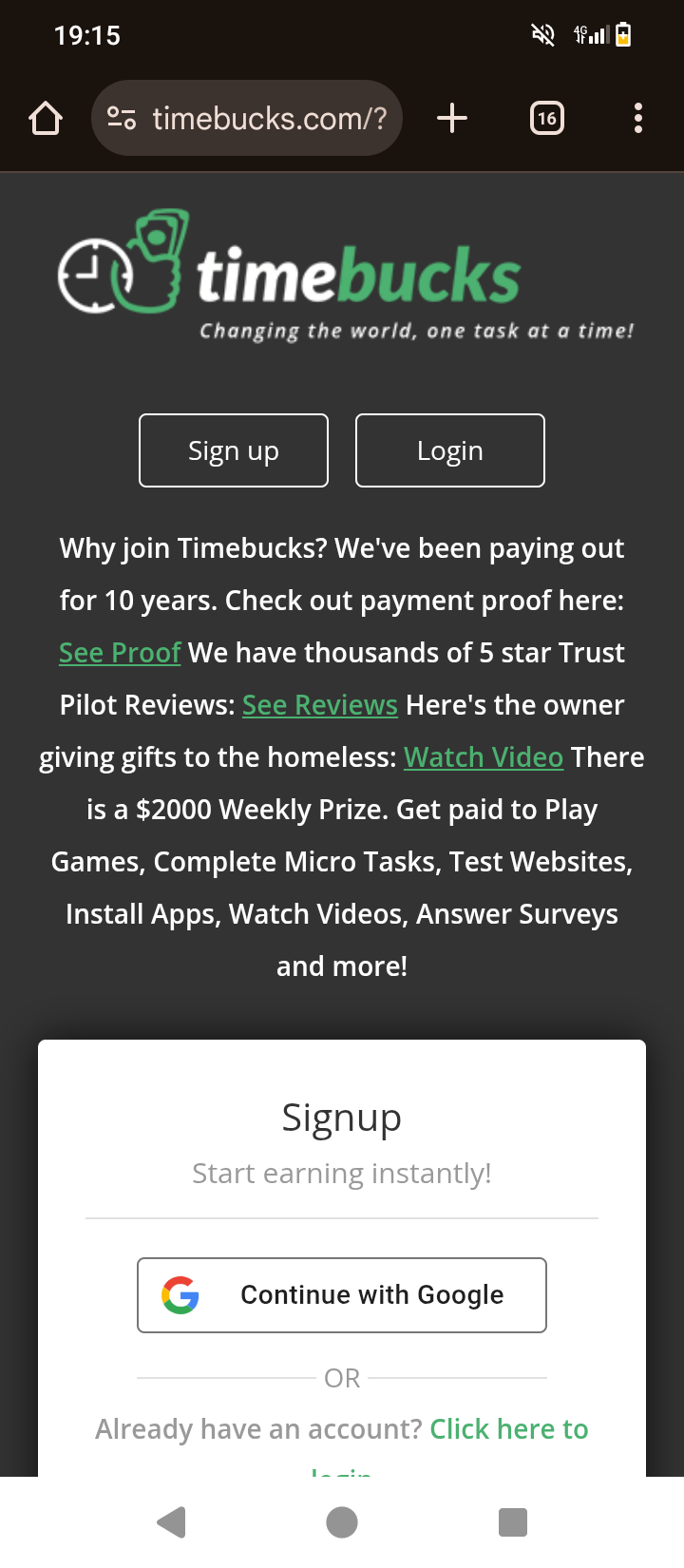View the 16 open tabs
Image resolution: width=684 pixels, height=1568 pixels.
[546, 119]
